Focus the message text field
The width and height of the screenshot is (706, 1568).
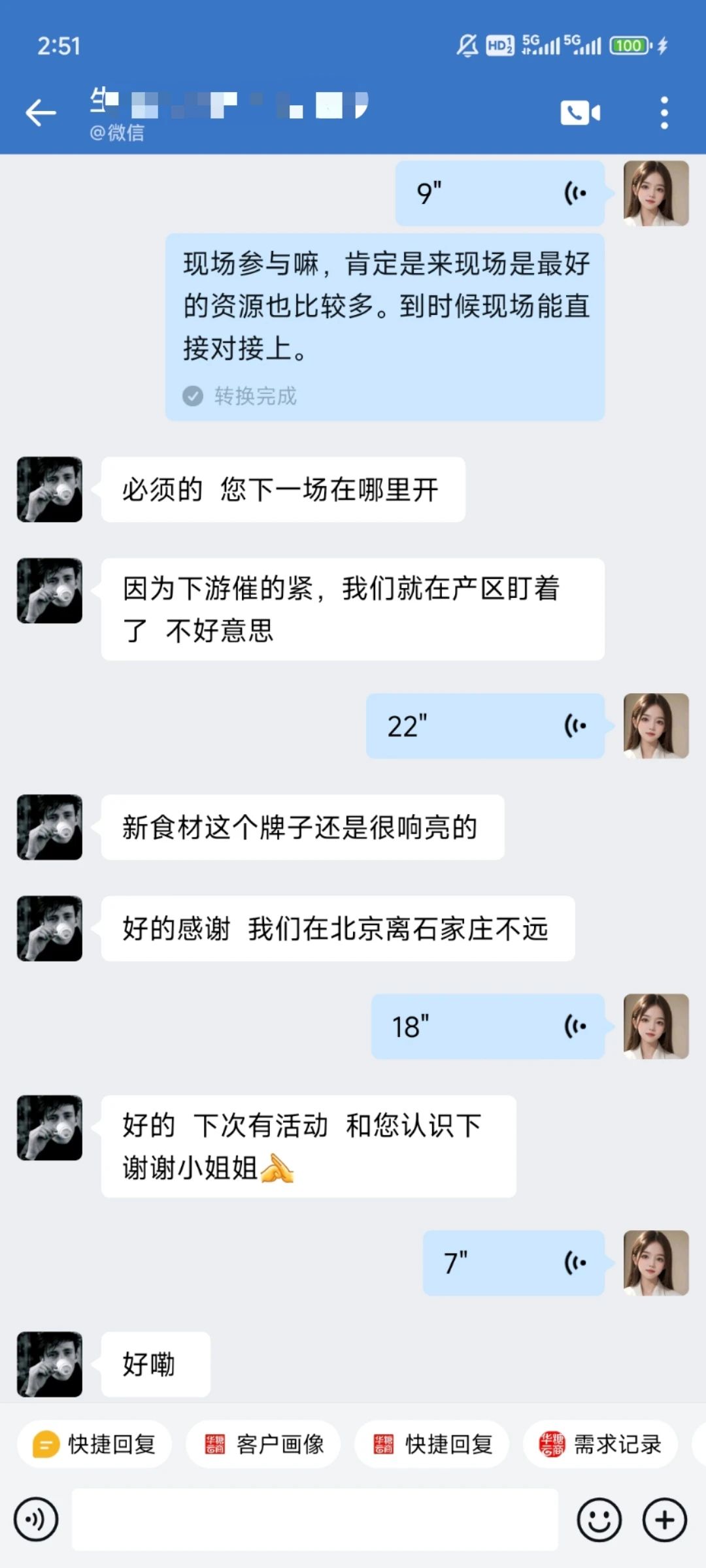315,1520
